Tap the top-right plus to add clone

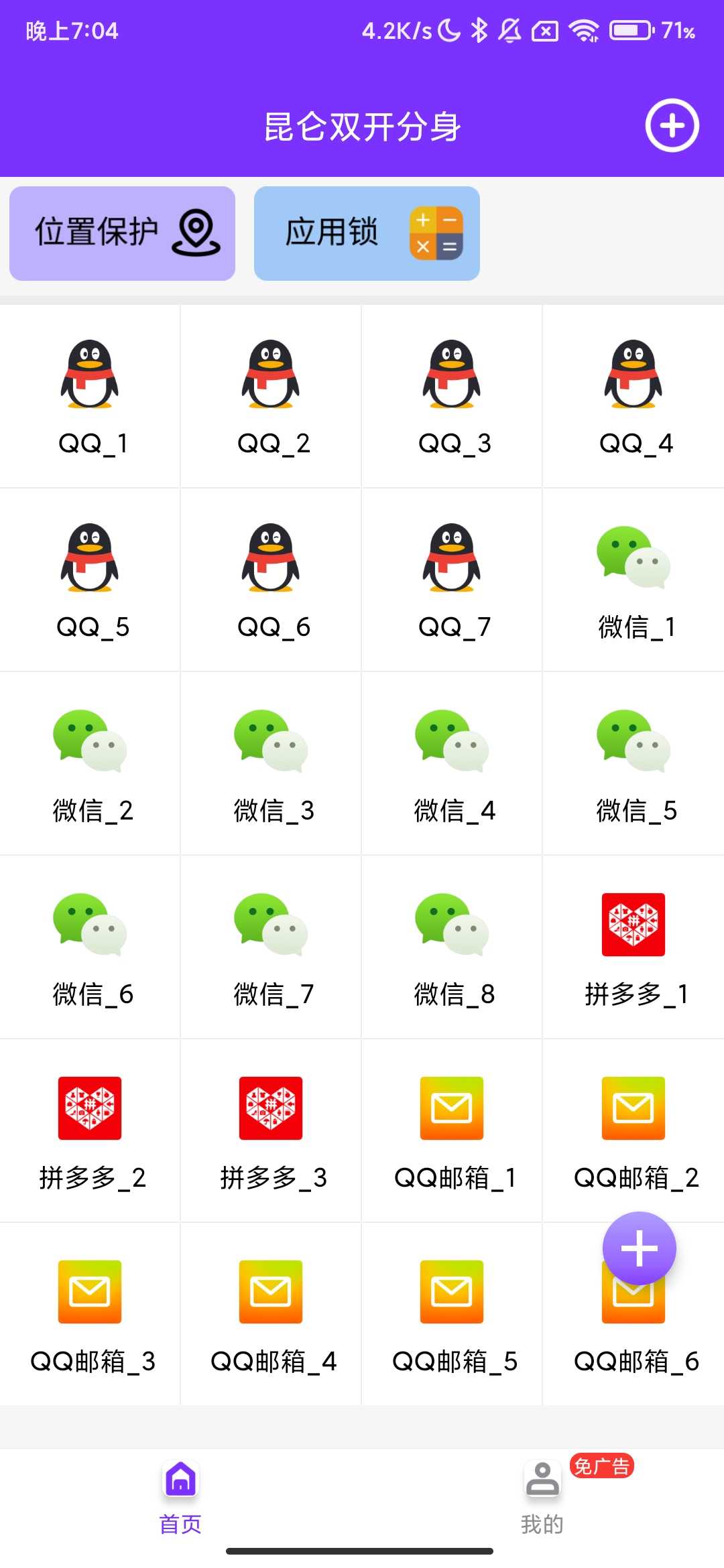tap(672, 125)
